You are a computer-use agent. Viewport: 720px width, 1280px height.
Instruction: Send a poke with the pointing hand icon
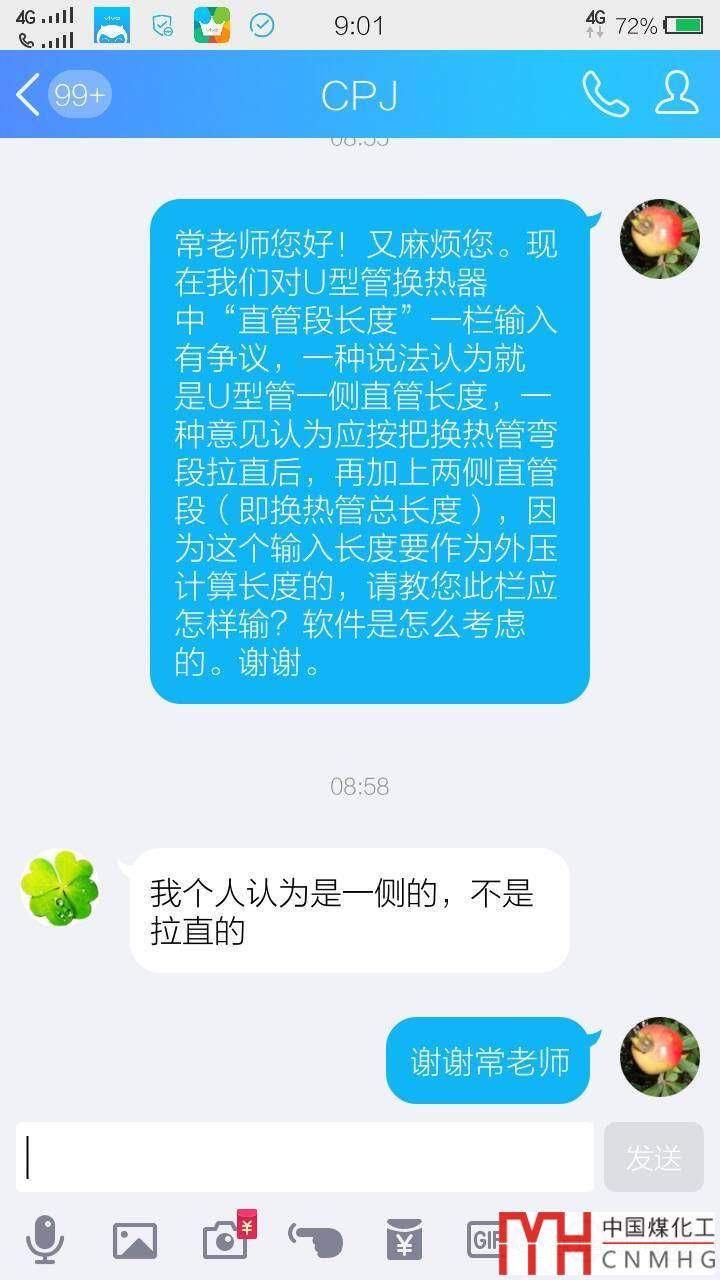[x=316, y=1240]
